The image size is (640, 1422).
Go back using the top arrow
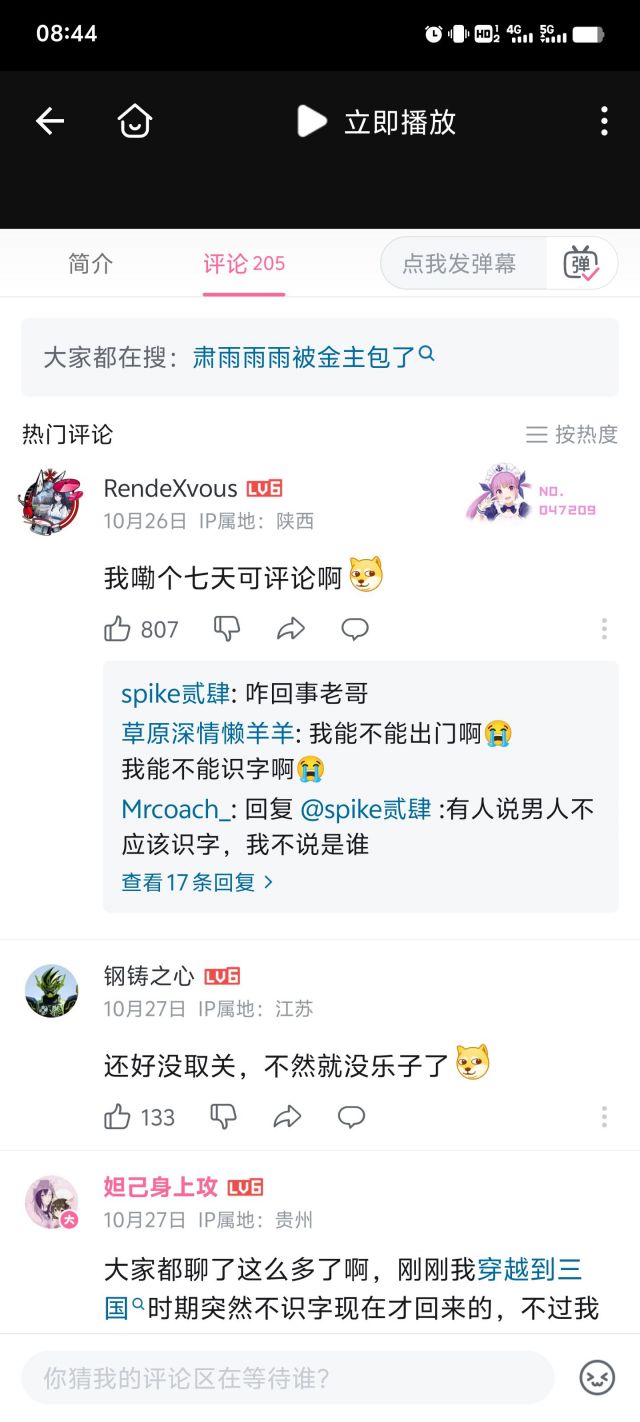[50, 122]
